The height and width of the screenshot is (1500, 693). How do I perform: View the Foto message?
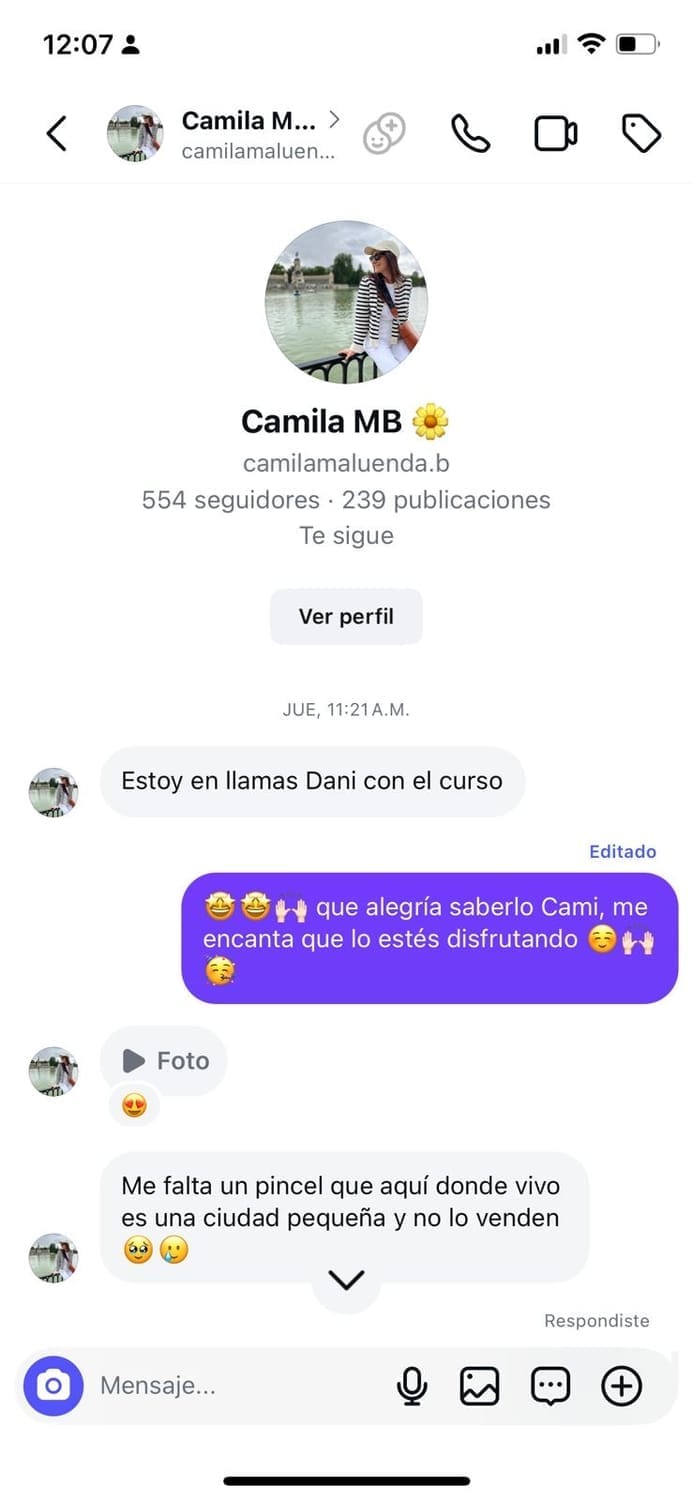coord(165,1061)
